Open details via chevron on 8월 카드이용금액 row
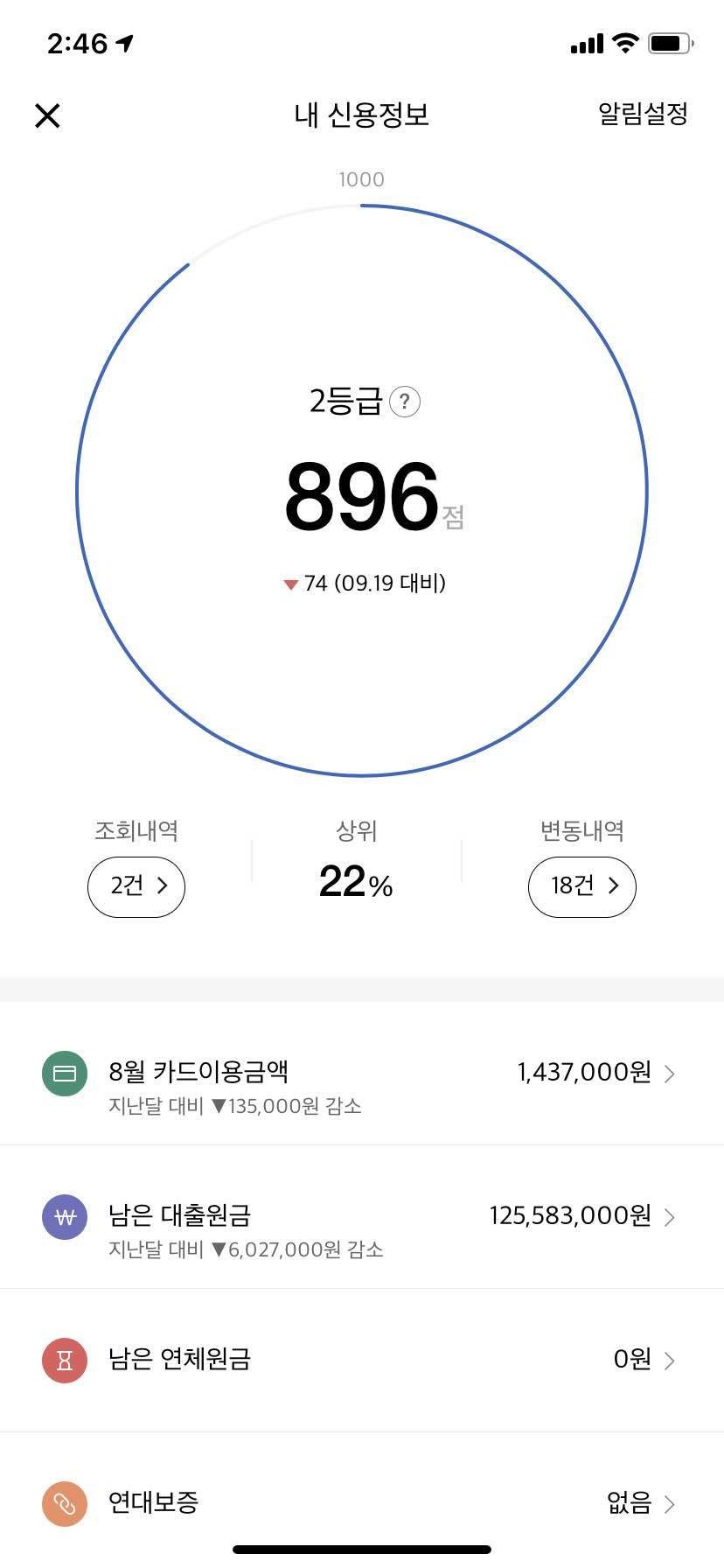Viewport: 724px width, 1568px height. 671,1073
